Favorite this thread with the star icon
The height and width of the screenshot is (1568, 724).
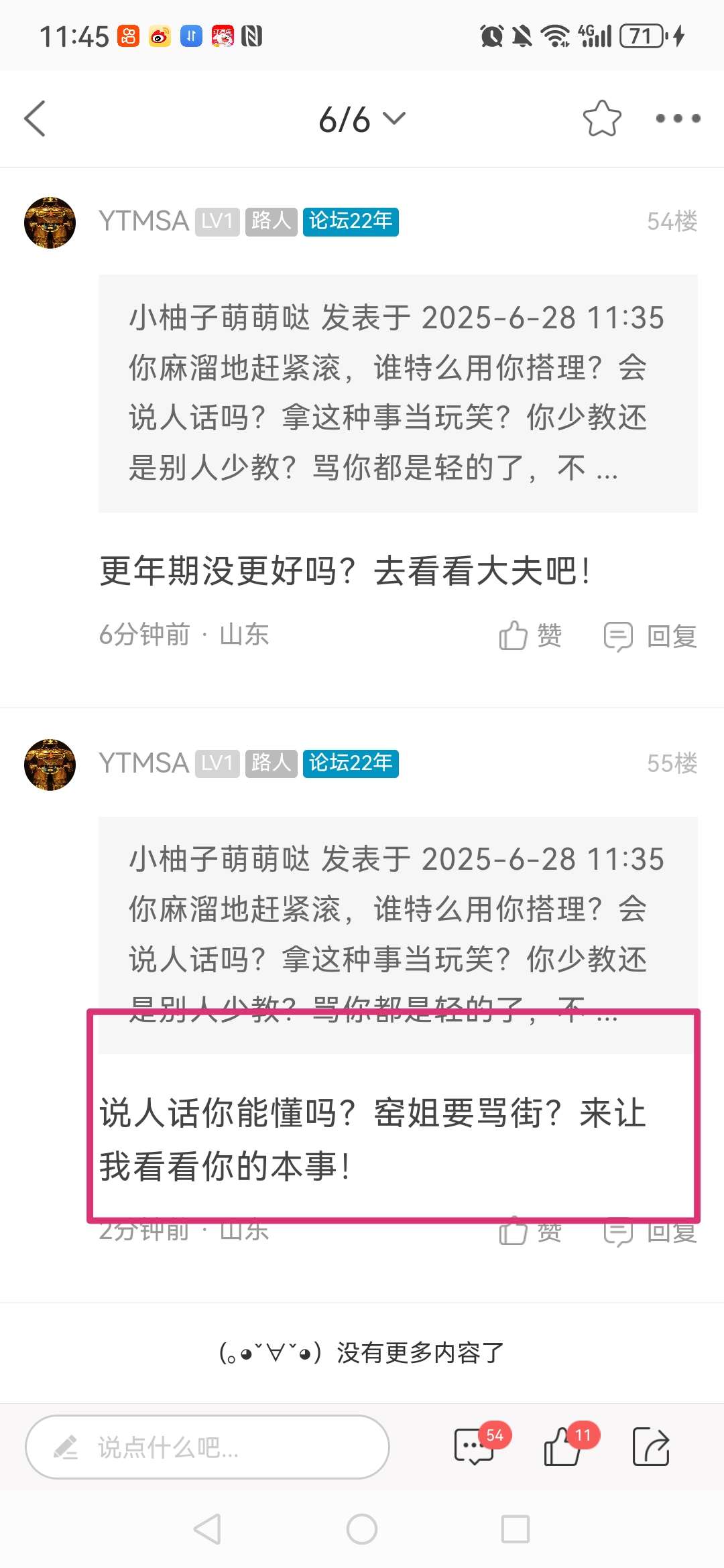click(601, 119)
